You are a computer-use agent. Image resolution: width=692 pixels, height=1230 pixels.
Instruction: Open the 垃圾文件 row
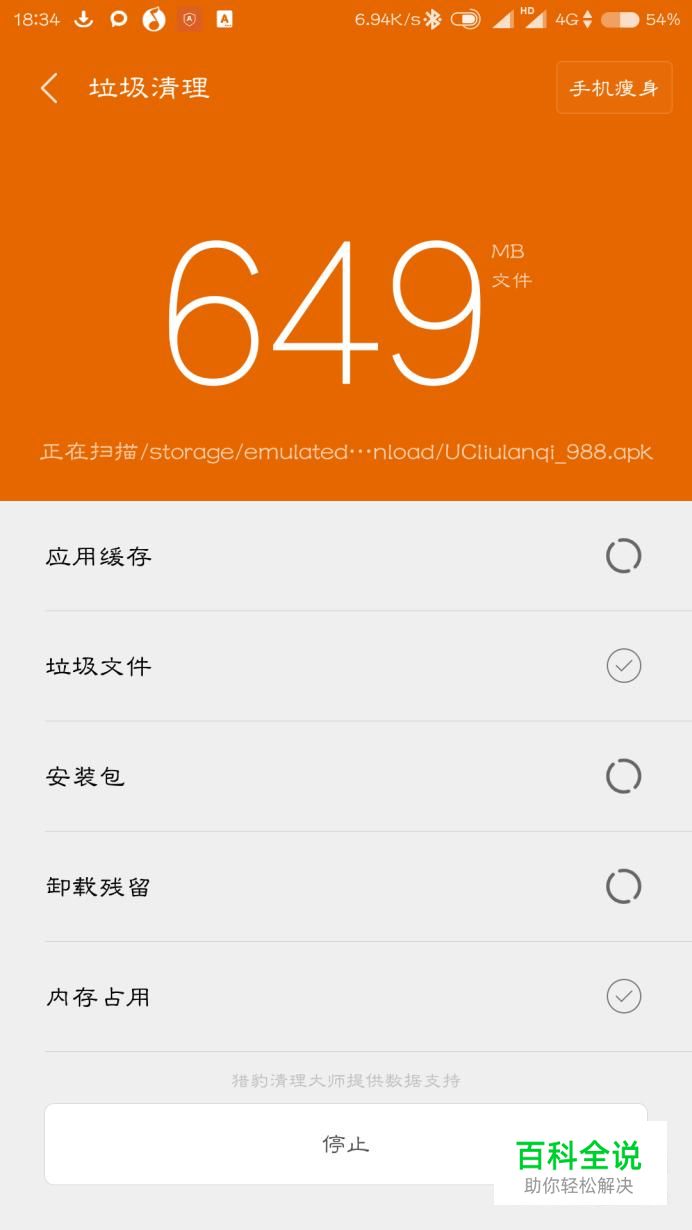click(x=346, y=666)
